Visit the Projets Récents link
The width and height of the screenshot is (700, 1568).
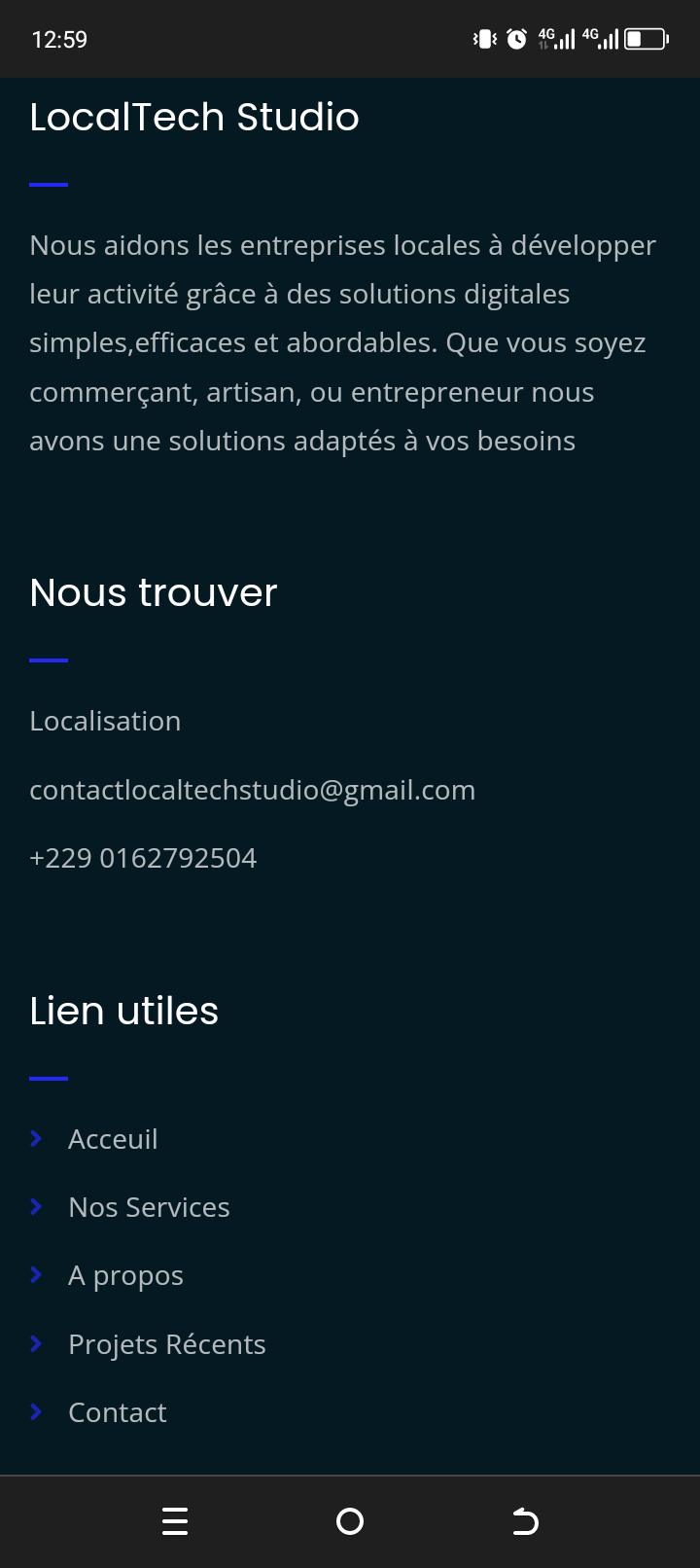pyautogui.click(x=167, y=1344)
